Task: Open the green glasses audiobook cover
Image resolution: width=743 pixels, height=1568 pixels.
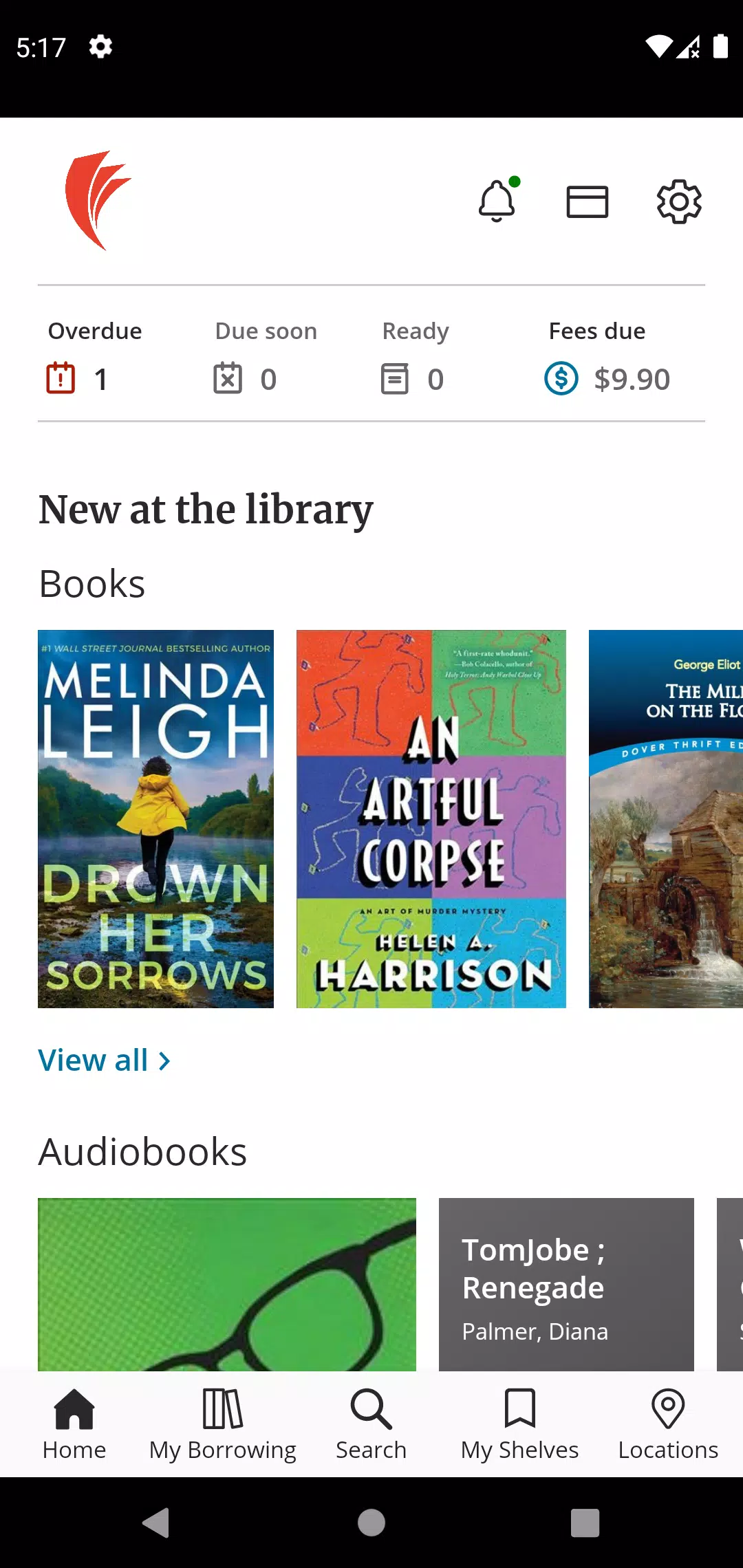Action: click(x=227, y=1284)
